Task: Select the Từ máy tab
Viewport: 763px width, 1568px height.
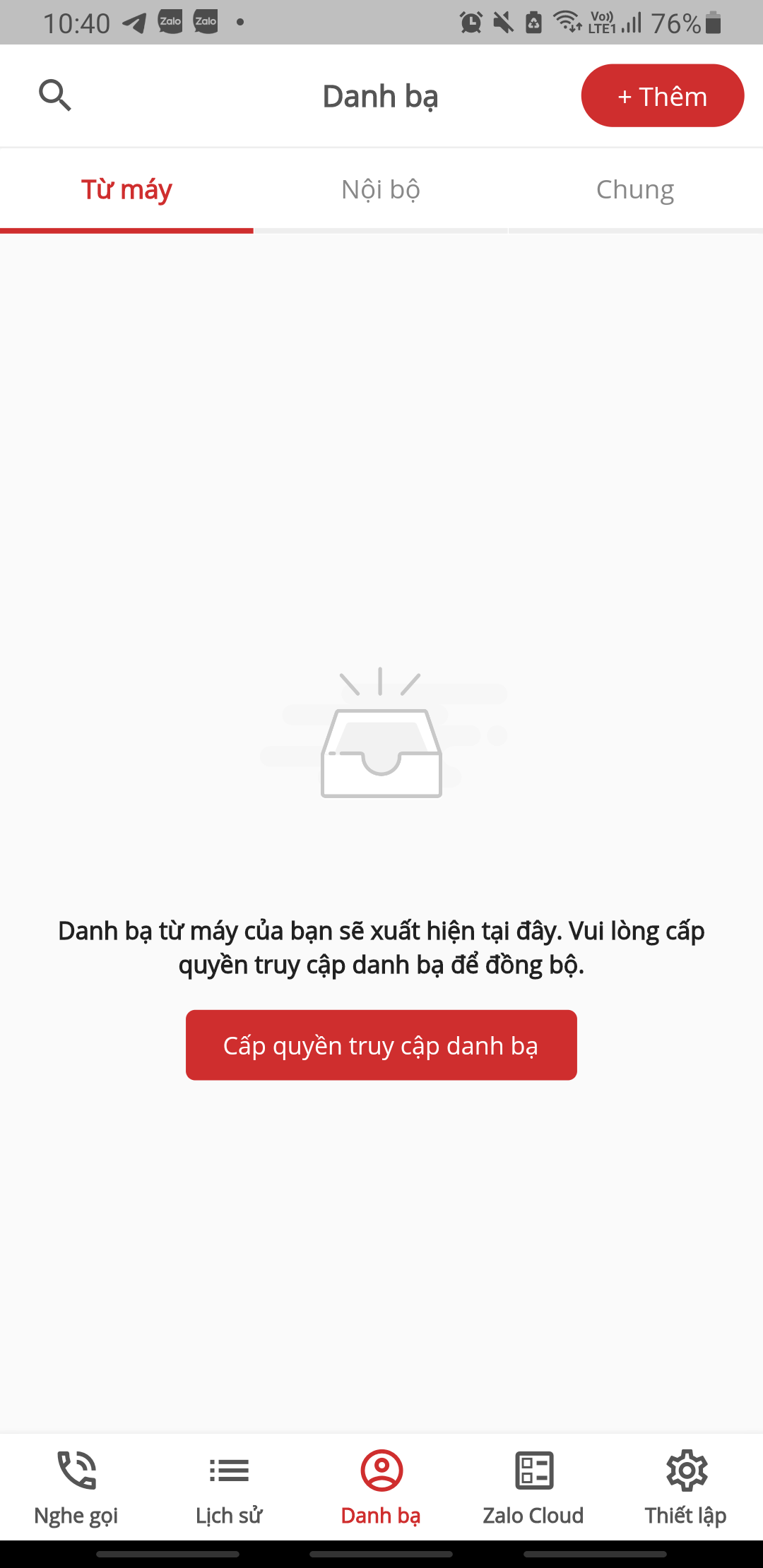Action: 126,190
